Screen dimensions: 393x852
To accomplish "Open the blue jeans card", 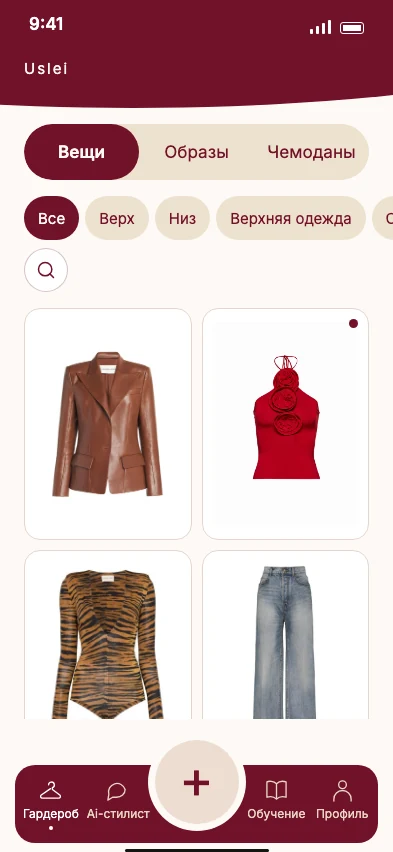I will point(285,635).
